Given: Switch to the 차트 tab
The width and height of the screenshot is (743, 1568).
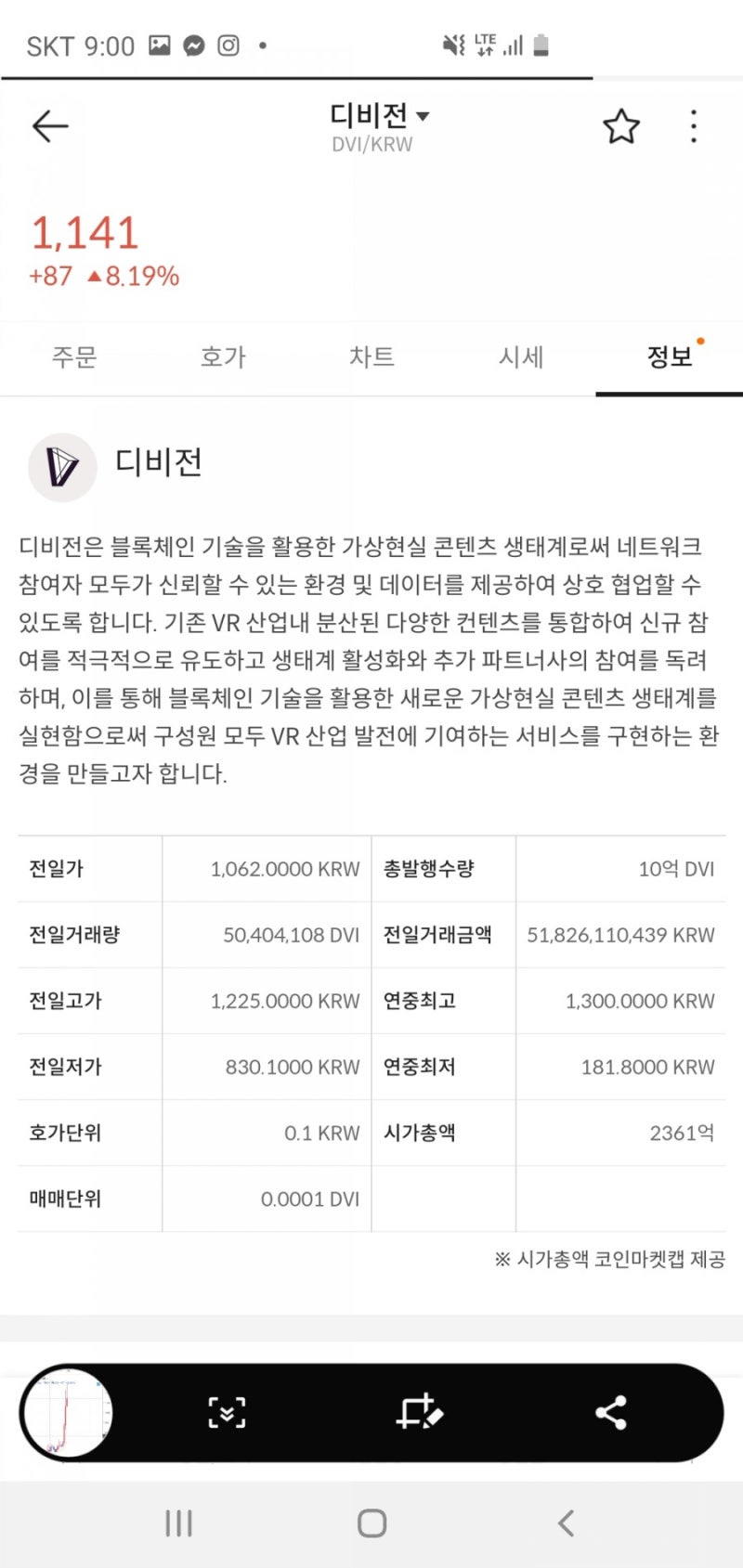Looking at the screenshot, I should tap(371, 357).
